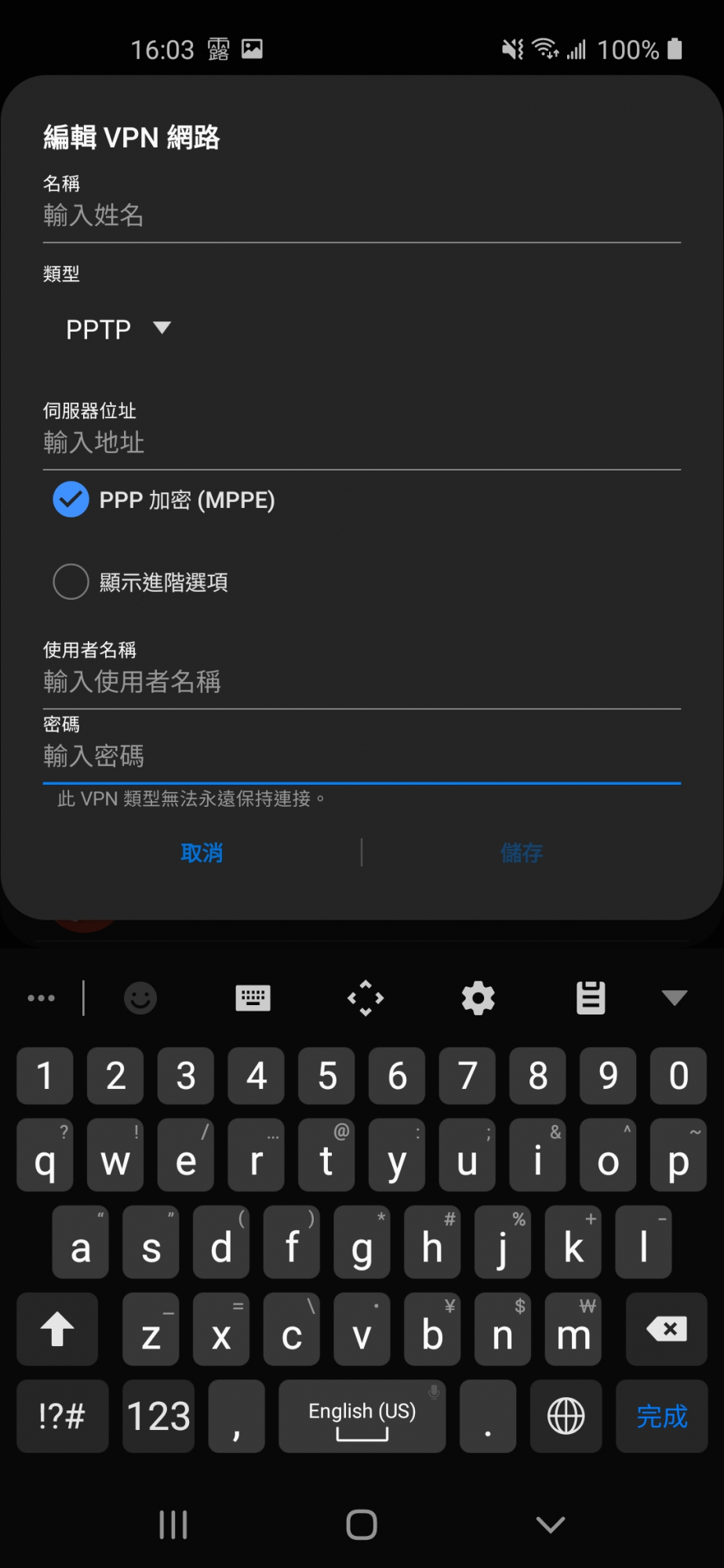
Task: Open the keyboard emoji panel
Action: pos(140,998)
